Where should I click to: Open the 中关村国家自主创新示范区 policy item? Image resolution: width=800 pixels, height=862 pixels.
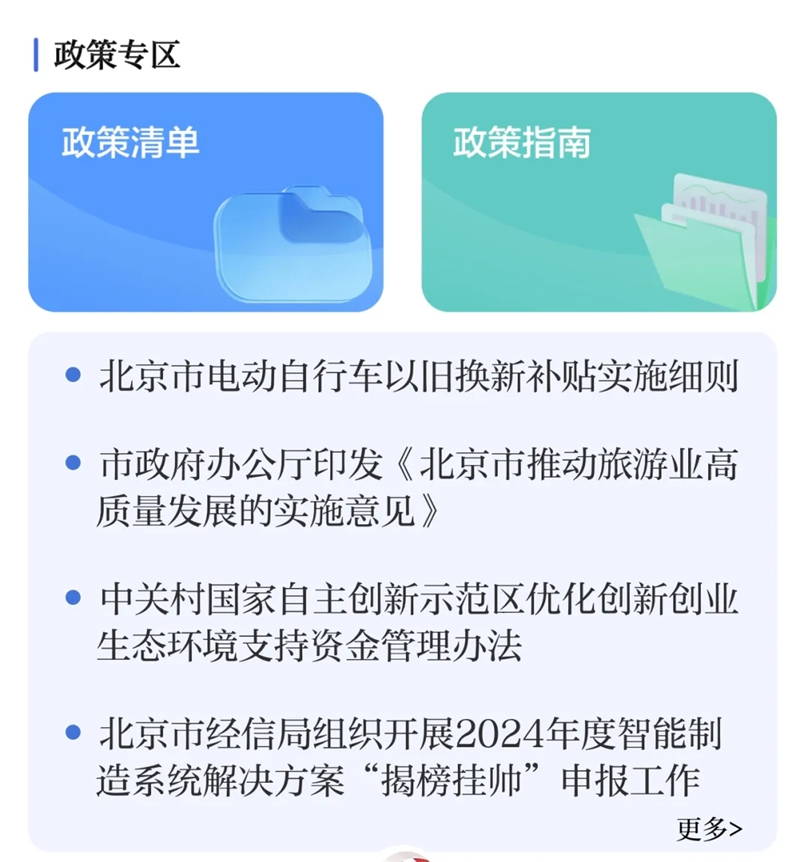click(x=418, y=622)
